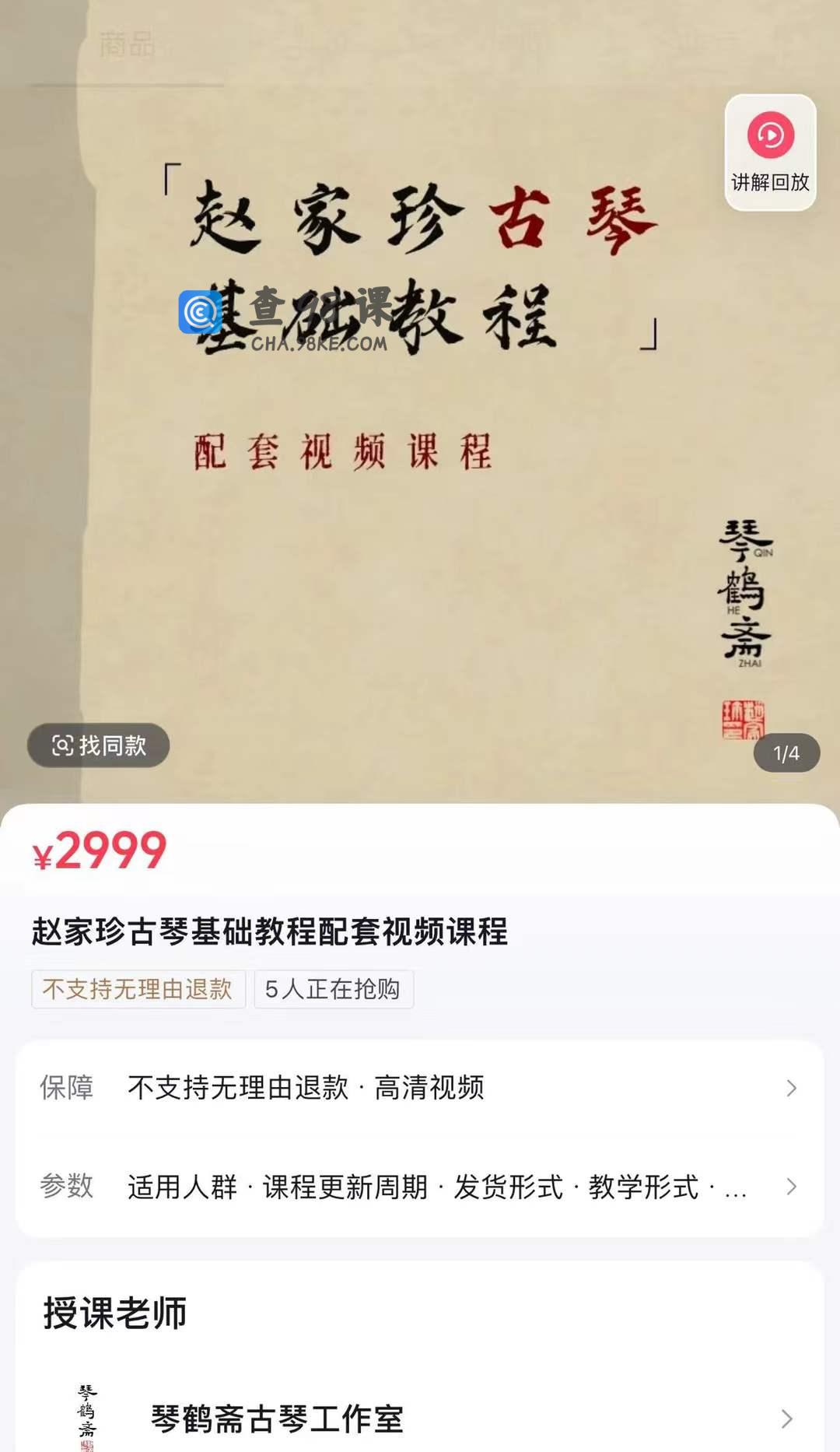840x1452 pixels.
Task: Expand the 参数 parameters row
Action: (420, 1187)
